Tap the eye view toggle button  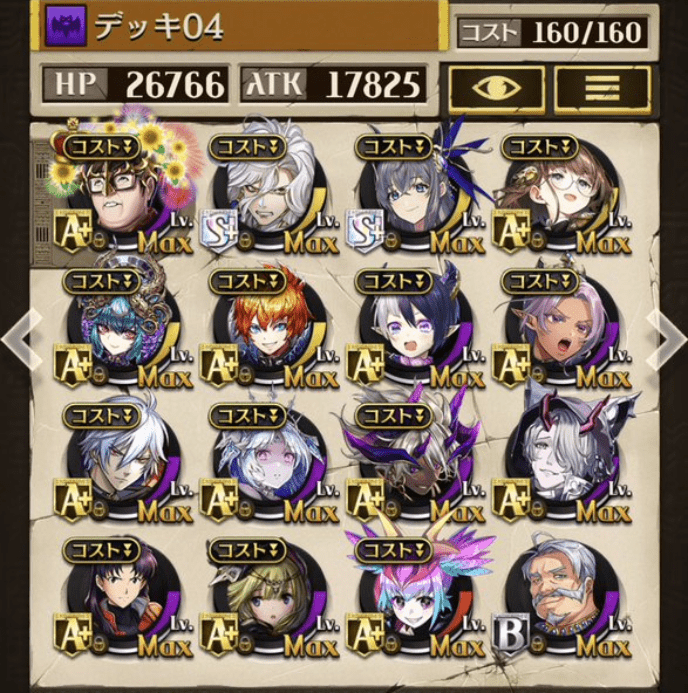click(x=496, y=88)
